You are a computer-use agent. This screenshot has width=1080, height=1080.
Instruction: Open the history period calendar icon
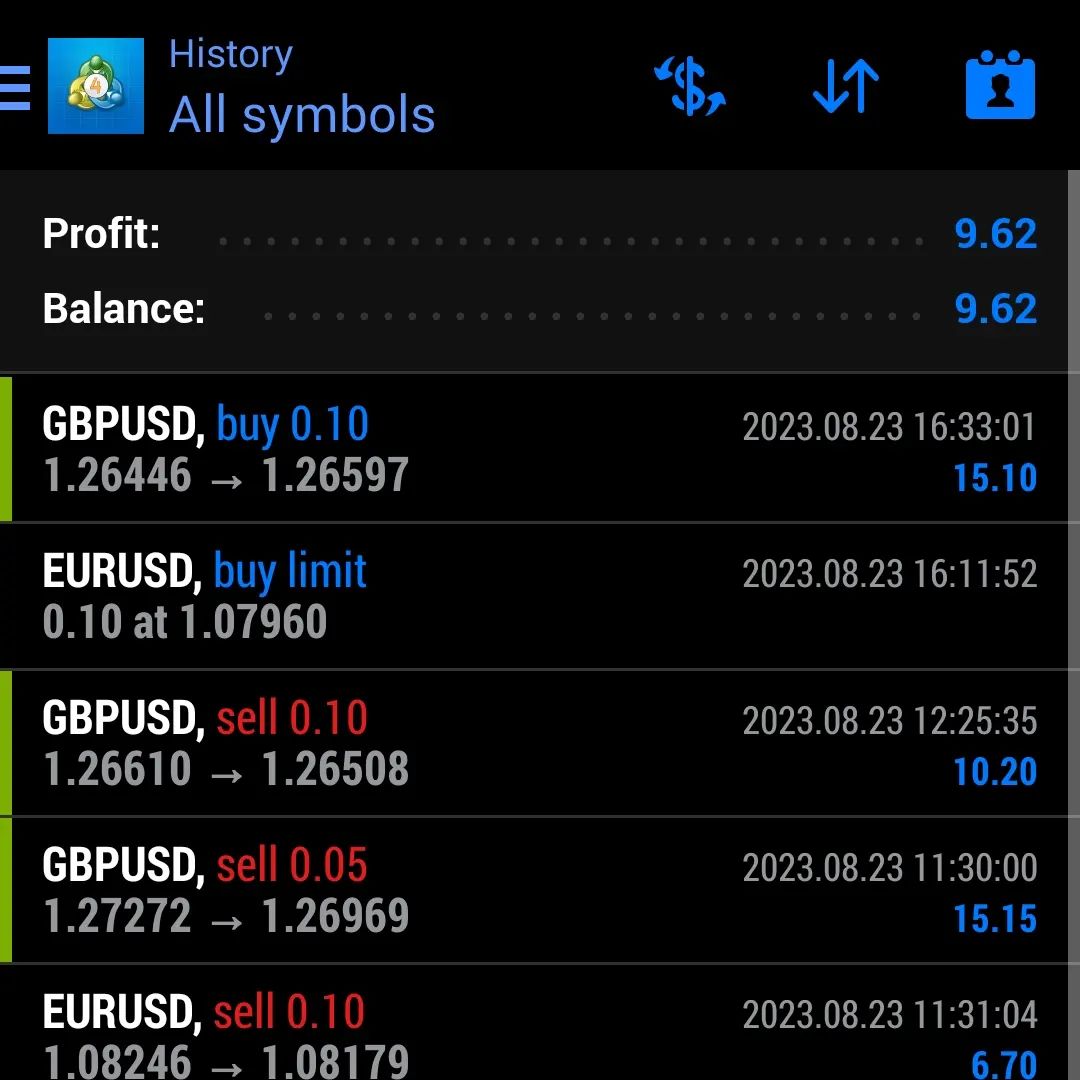click(x=1000, y=87)
